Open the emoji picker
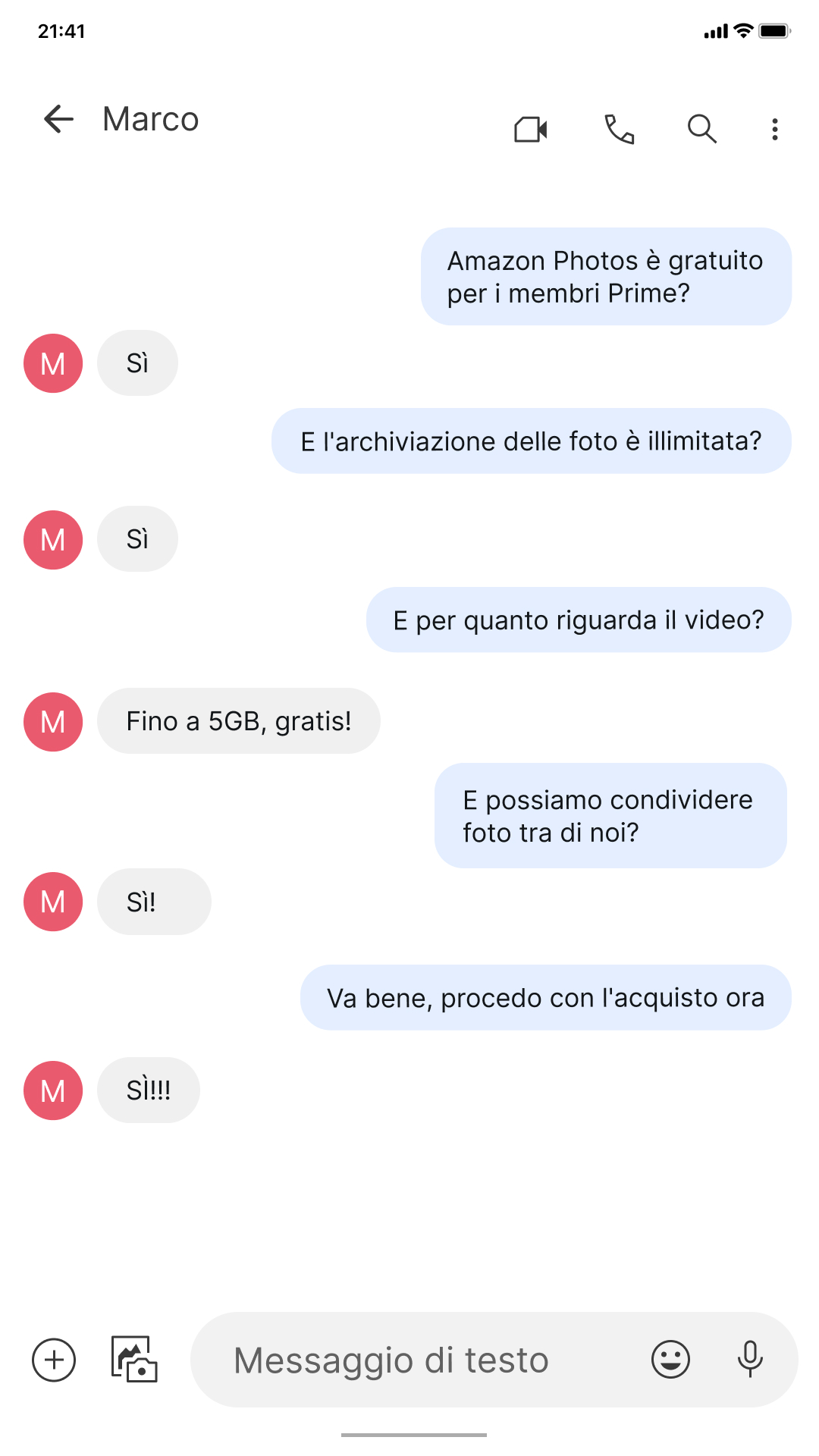Image resolution: width=819 pixels, height=1456 pixels. (671, 1359)
